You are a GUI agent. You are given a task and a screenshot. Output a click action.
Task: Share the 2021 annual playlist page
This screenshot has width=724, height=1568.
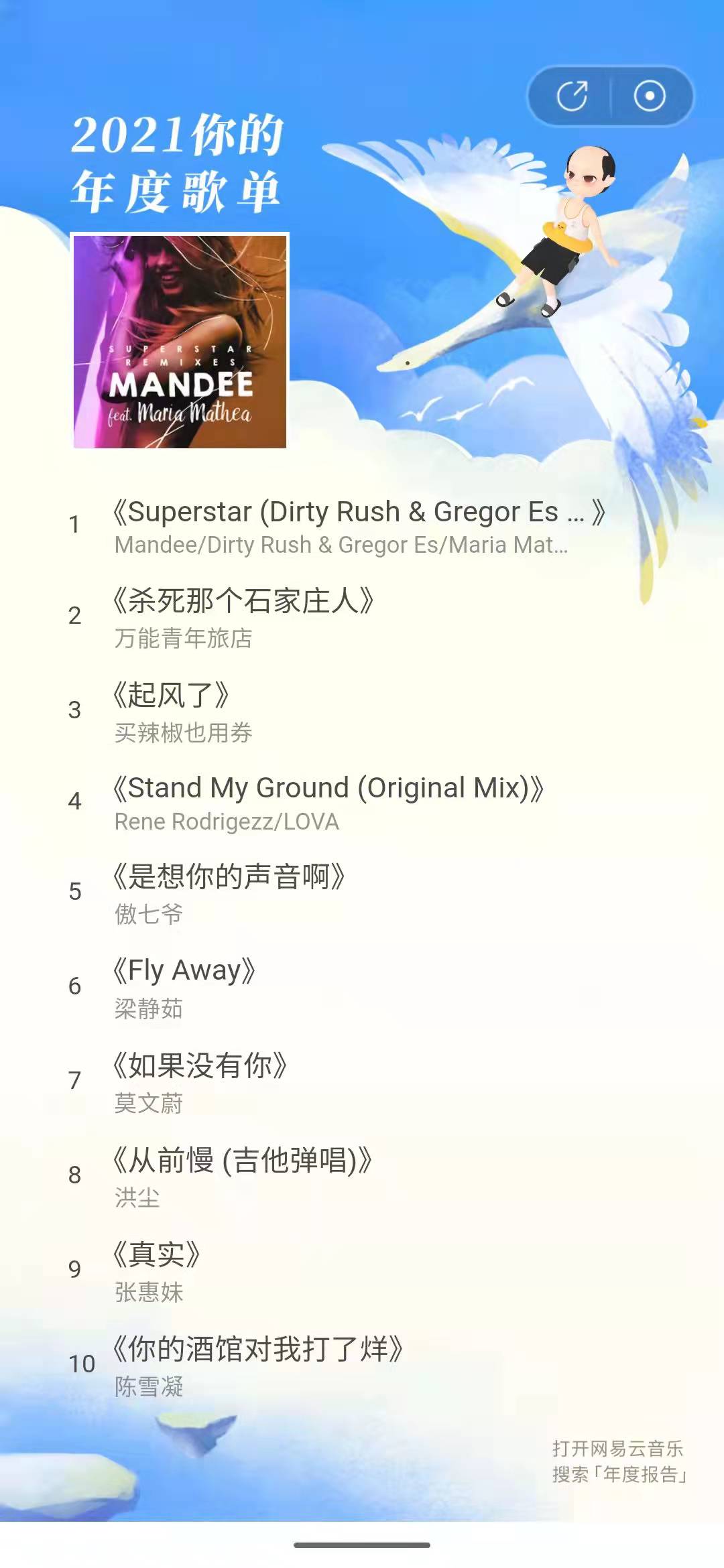tap(572, 96)
